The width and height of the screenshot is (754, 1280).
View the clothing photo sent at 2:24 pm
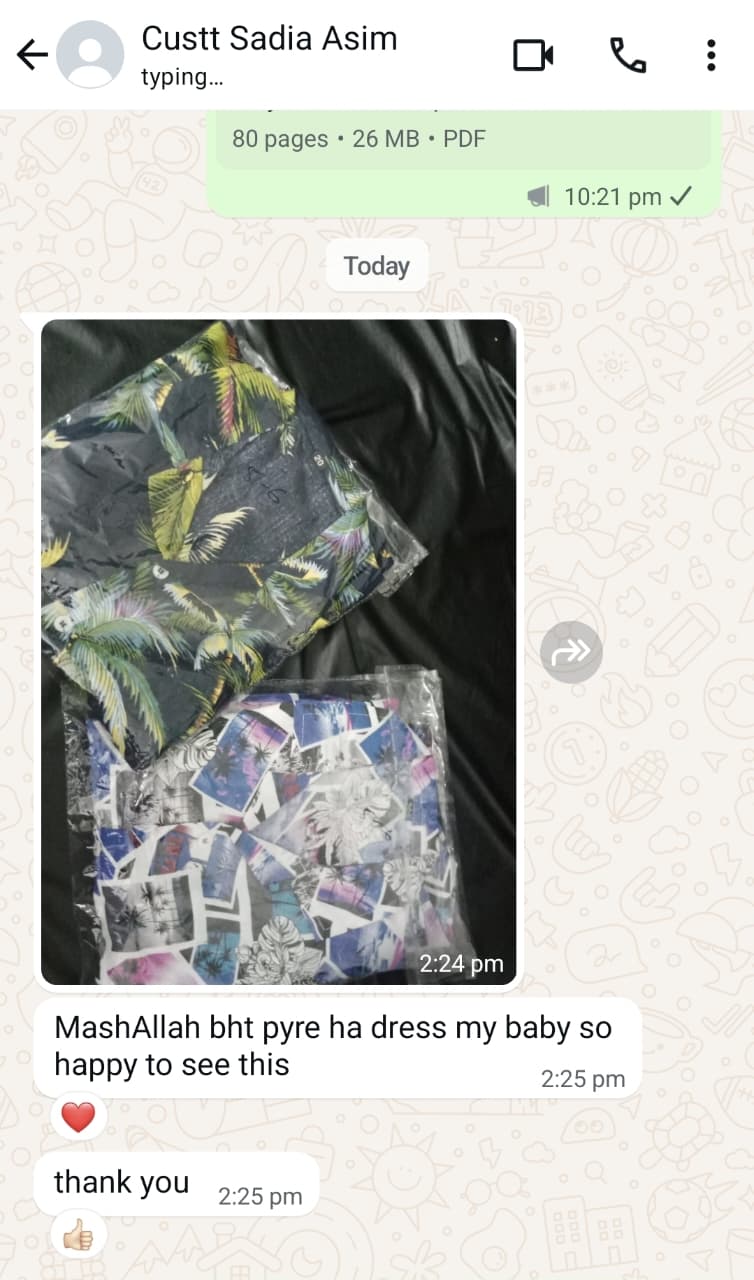click(278, 652)
